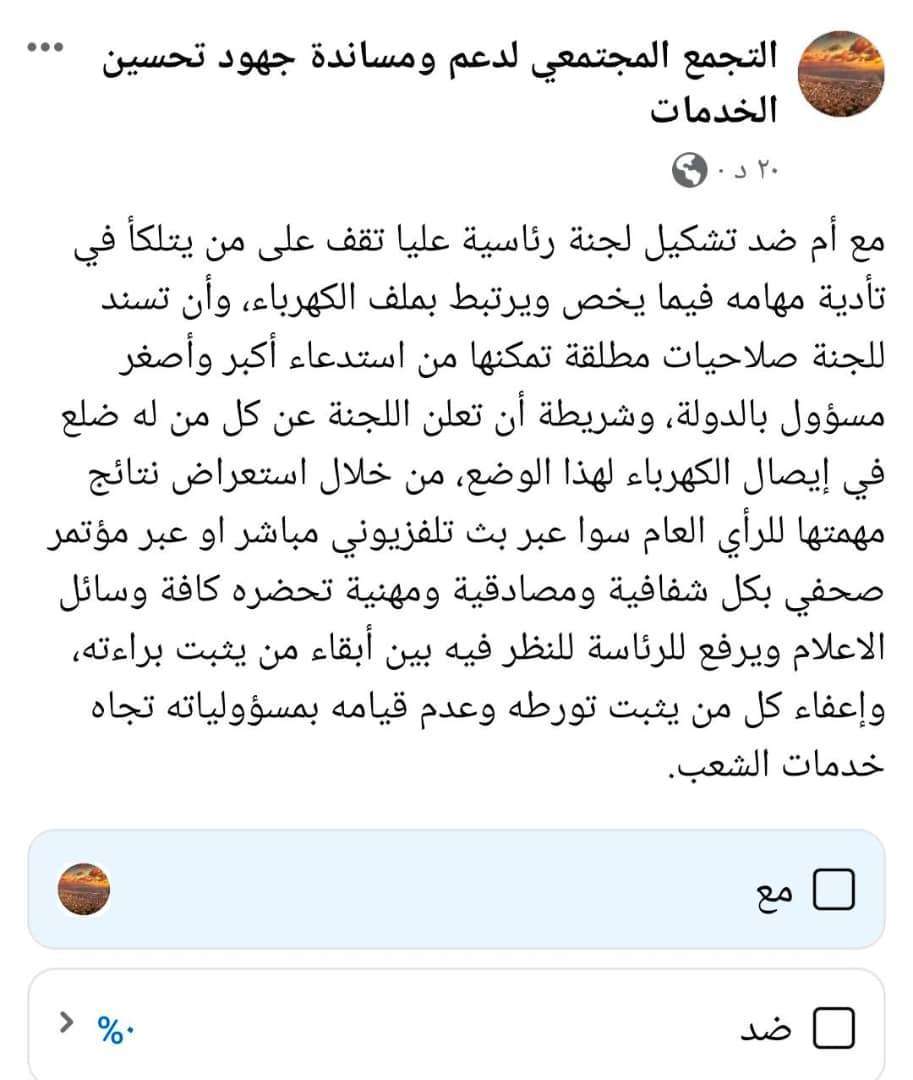This screenshot has width=913, height=1080.
Task: Open the post's three-dot overflow menu
Action: pos(45,49)
